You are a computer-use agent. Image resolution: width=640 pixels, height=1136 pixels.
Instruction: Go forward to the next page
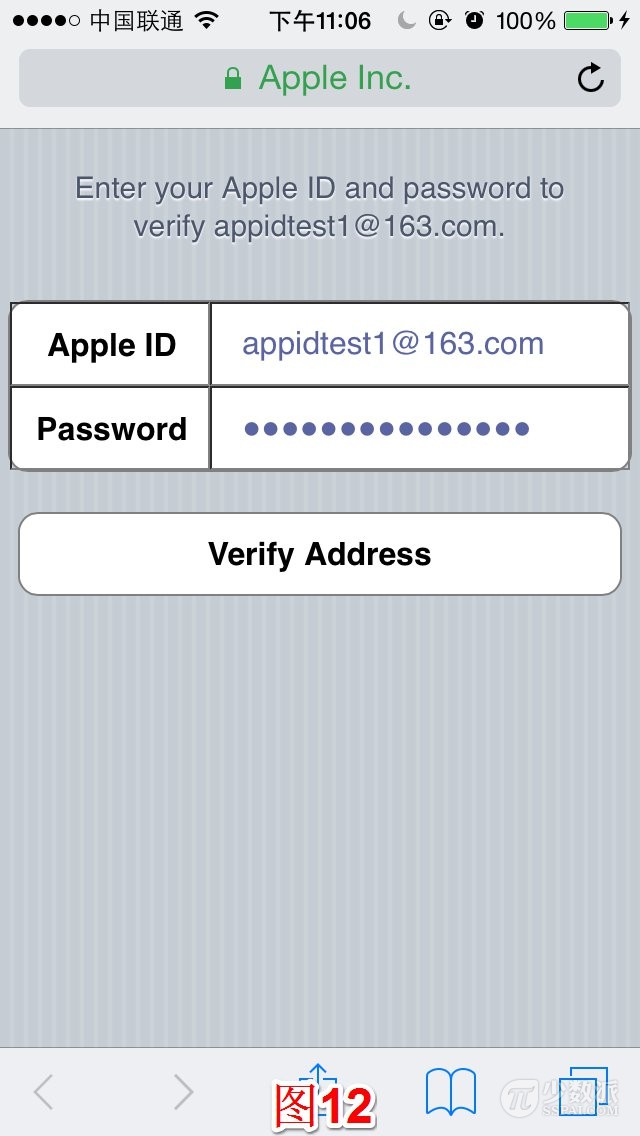[182, 1092]
